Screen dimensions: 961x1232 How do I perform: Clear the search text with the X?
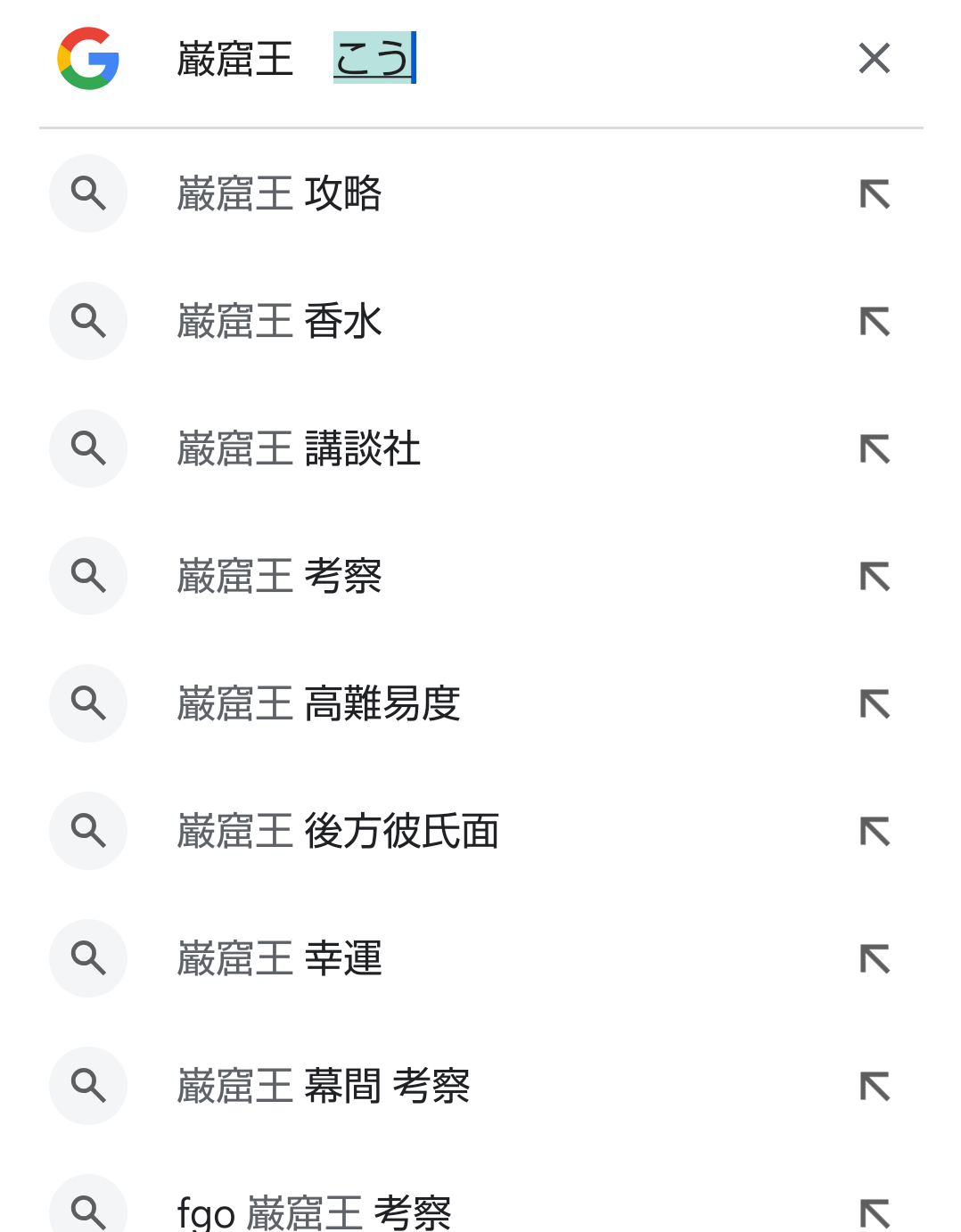point(875,59)
